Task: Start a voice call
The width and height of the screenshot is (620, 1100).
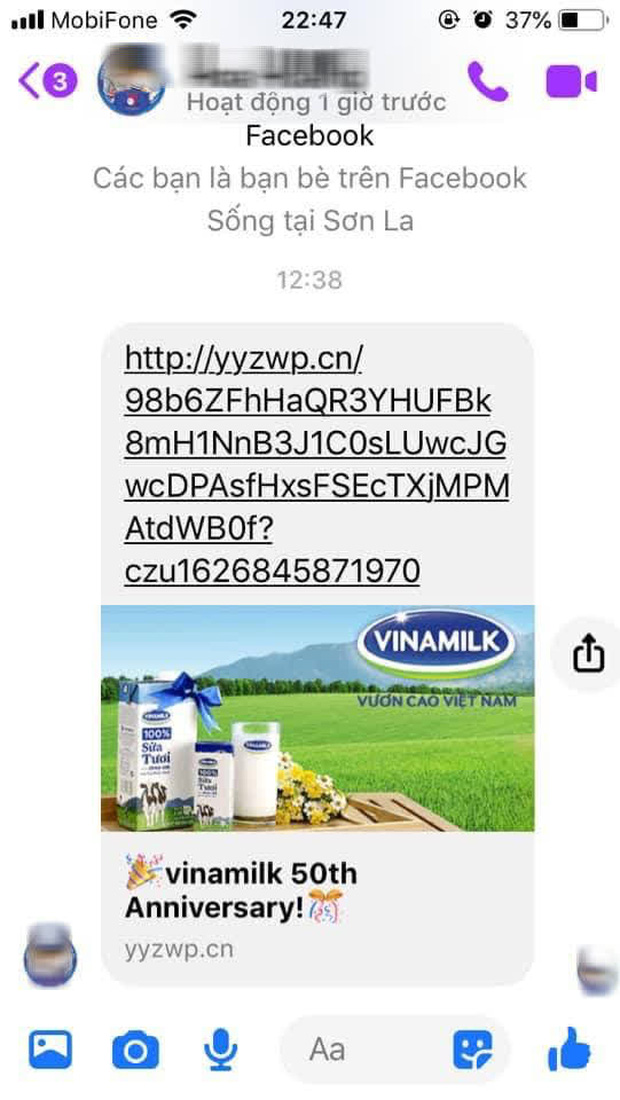Action: click(x=488, y=81)
